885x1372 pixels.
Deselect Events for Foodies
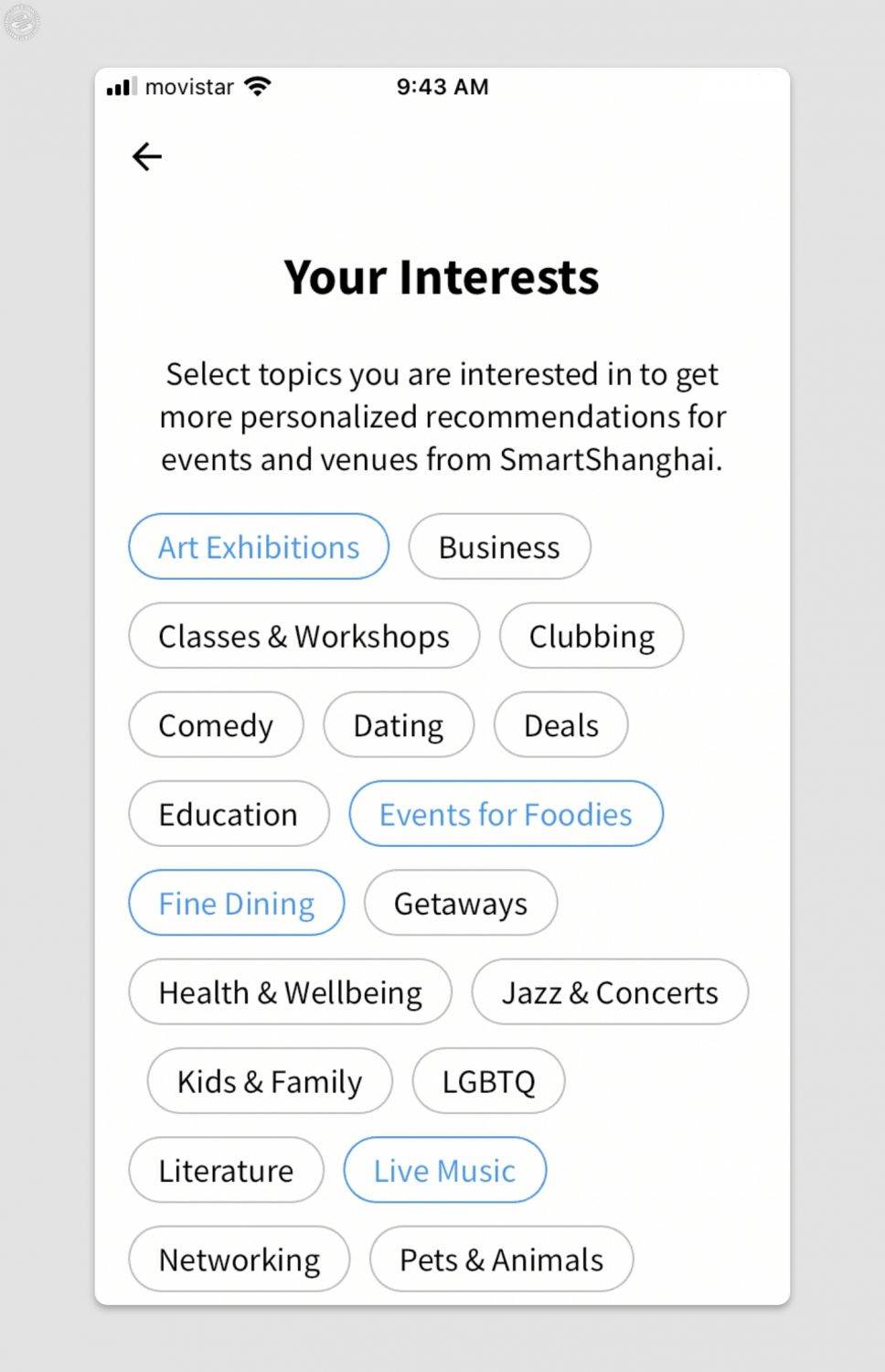[506, 813]
